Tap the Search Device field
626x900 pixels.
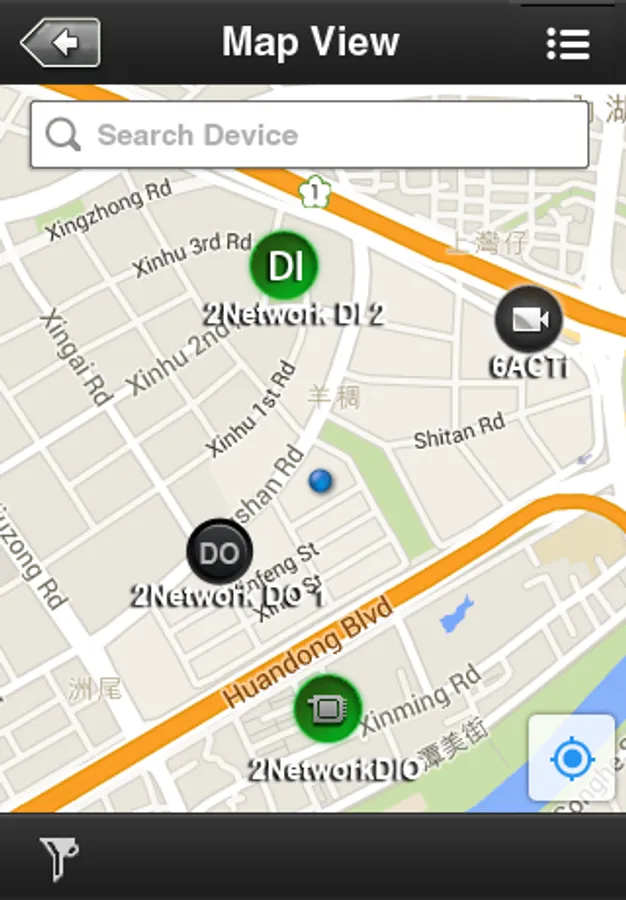tap(310, 135)
